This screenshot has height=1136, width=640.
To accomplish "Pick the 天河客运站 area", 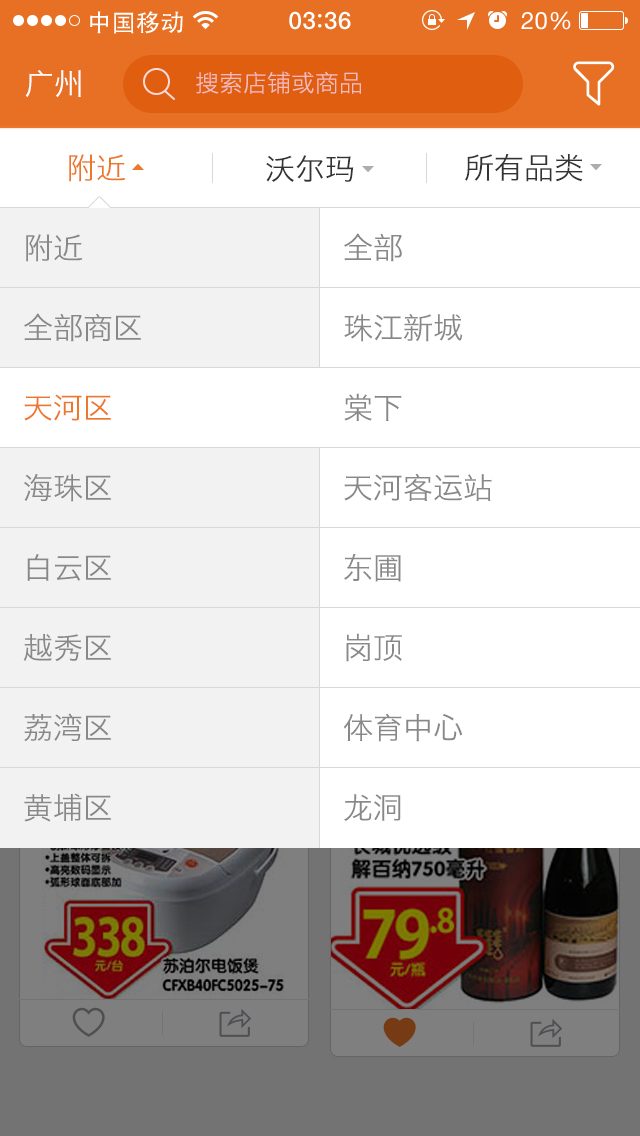I will click(479, 488).
